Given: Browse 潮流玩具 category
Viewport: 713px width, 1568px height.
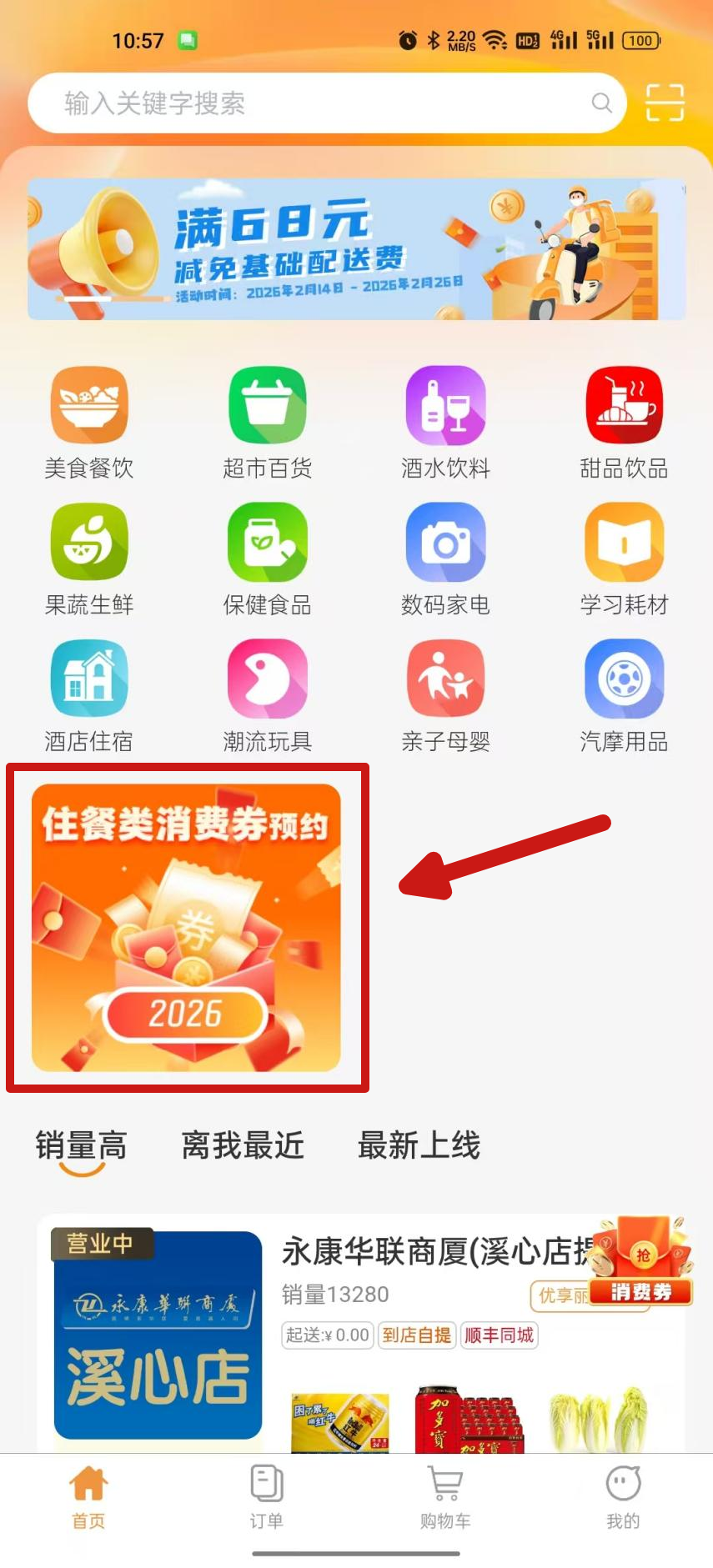Looking at the screenshot, I should [268, 695].
